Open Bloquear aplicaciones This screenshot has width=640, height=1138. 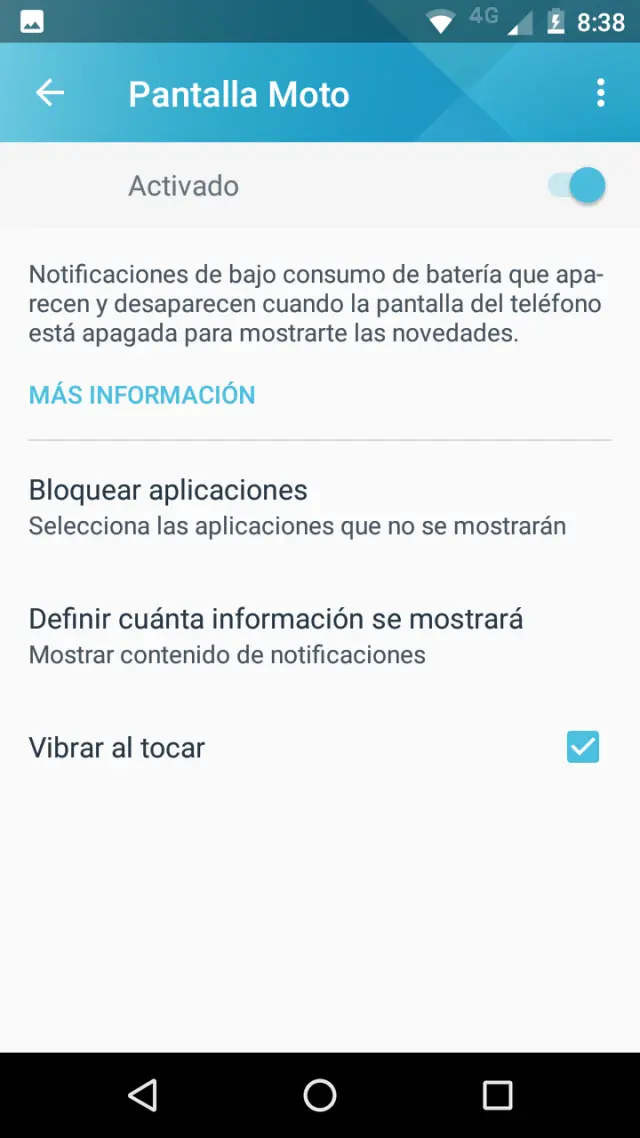[297, 507]
